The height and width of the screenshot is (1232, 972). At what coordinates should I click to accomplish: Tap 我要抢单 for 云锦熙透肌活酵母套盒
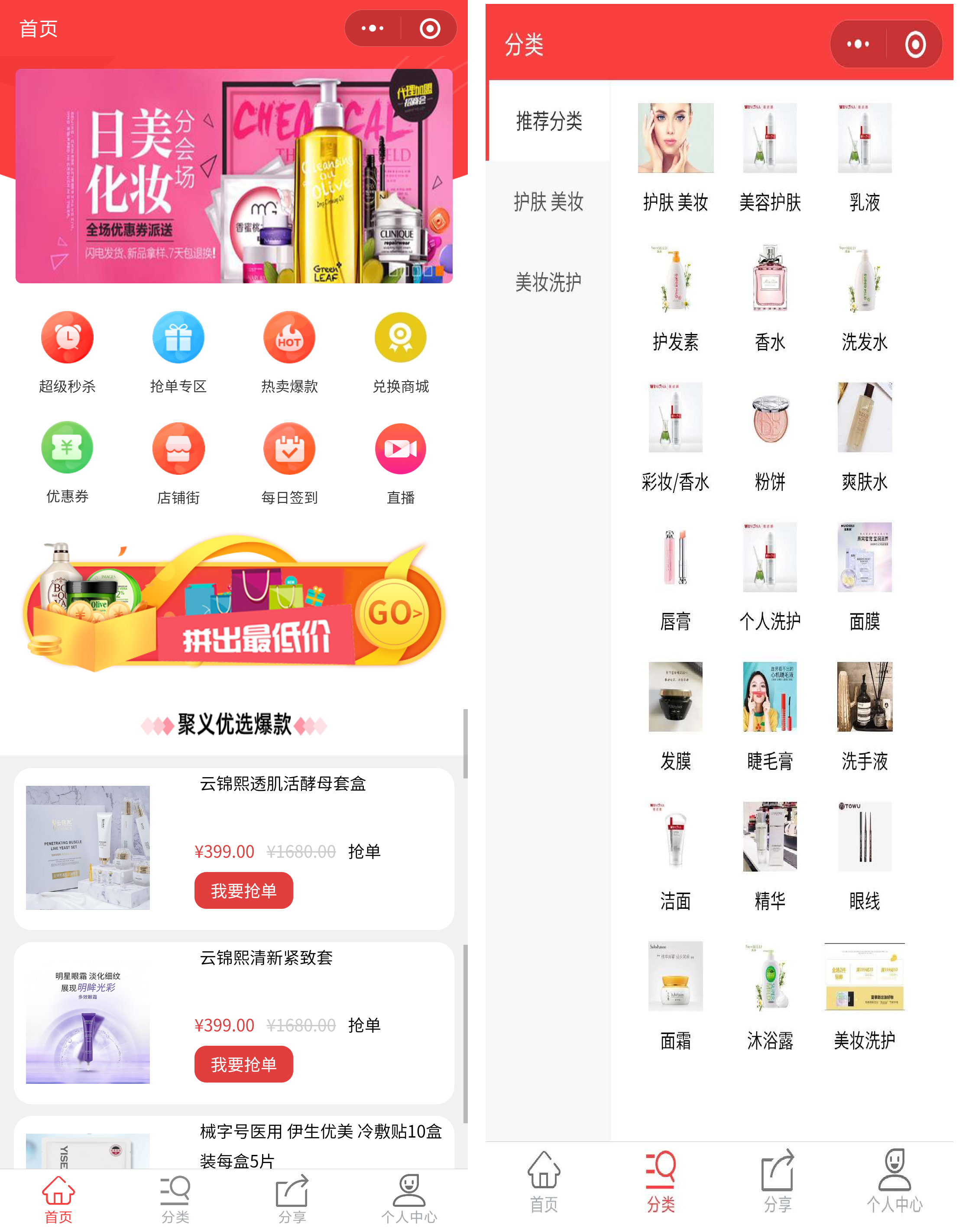[243, 890]
